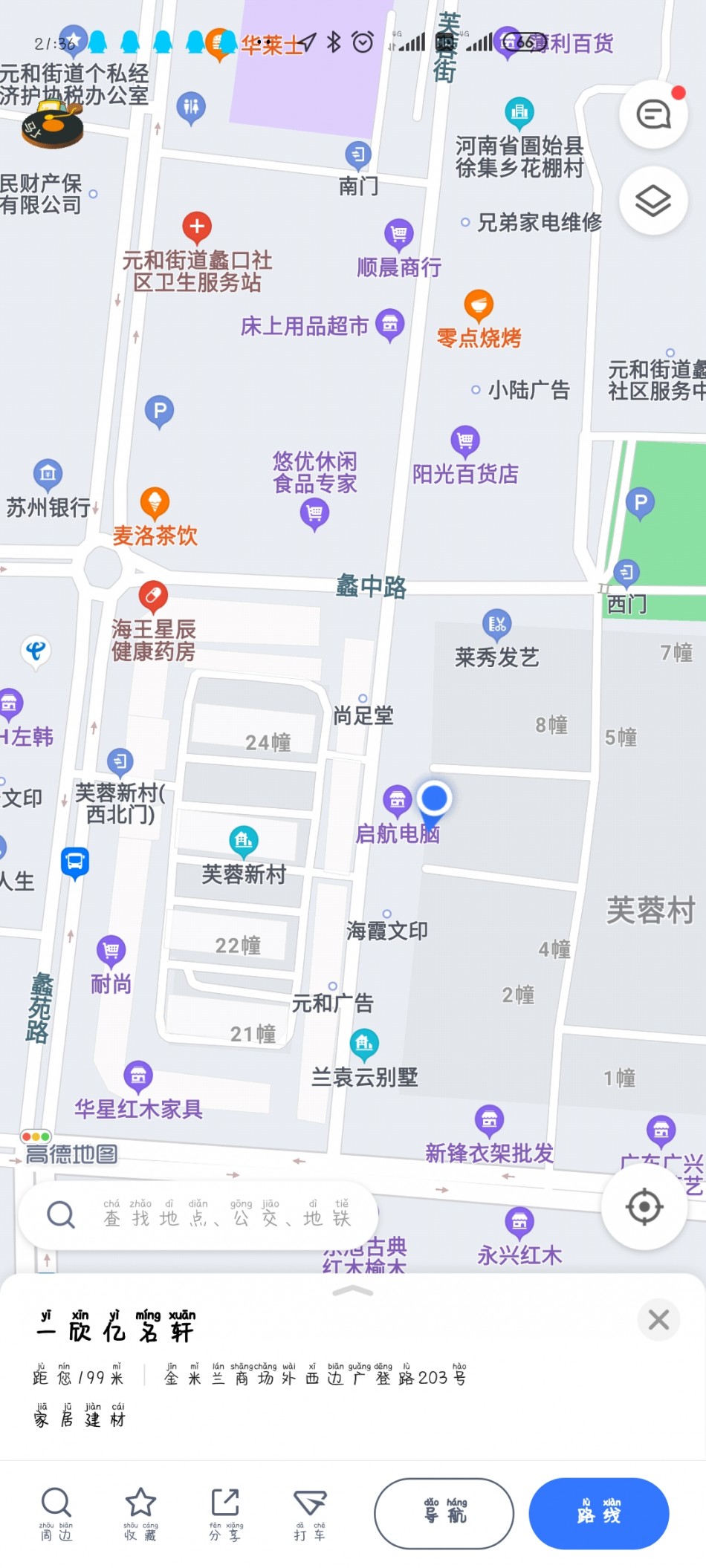
Task: Recenter map on current location
Action: tap(644, 1206)
